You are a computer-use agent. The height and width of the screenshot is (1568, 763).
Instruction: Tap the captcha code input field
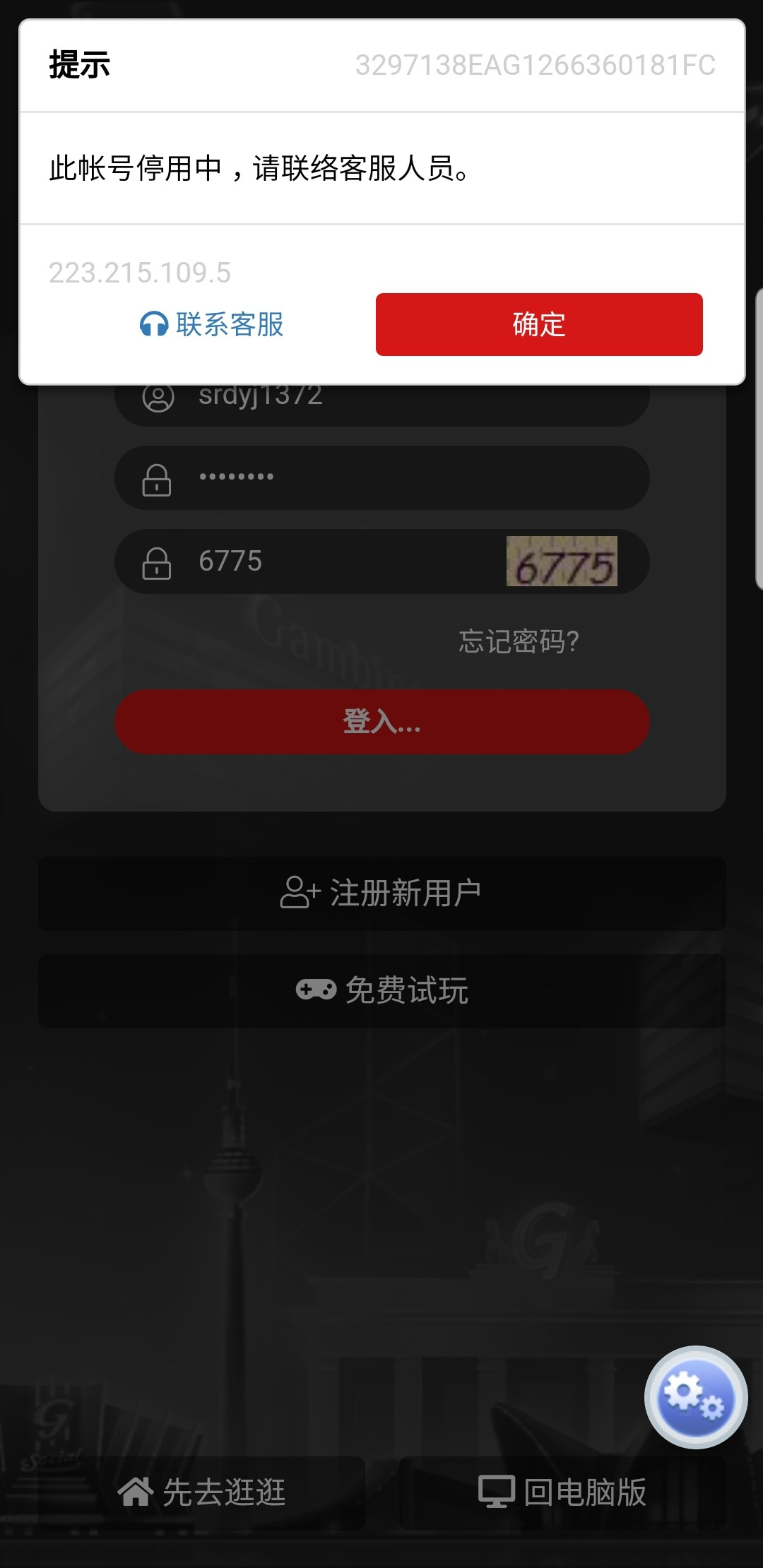(339, 562)
